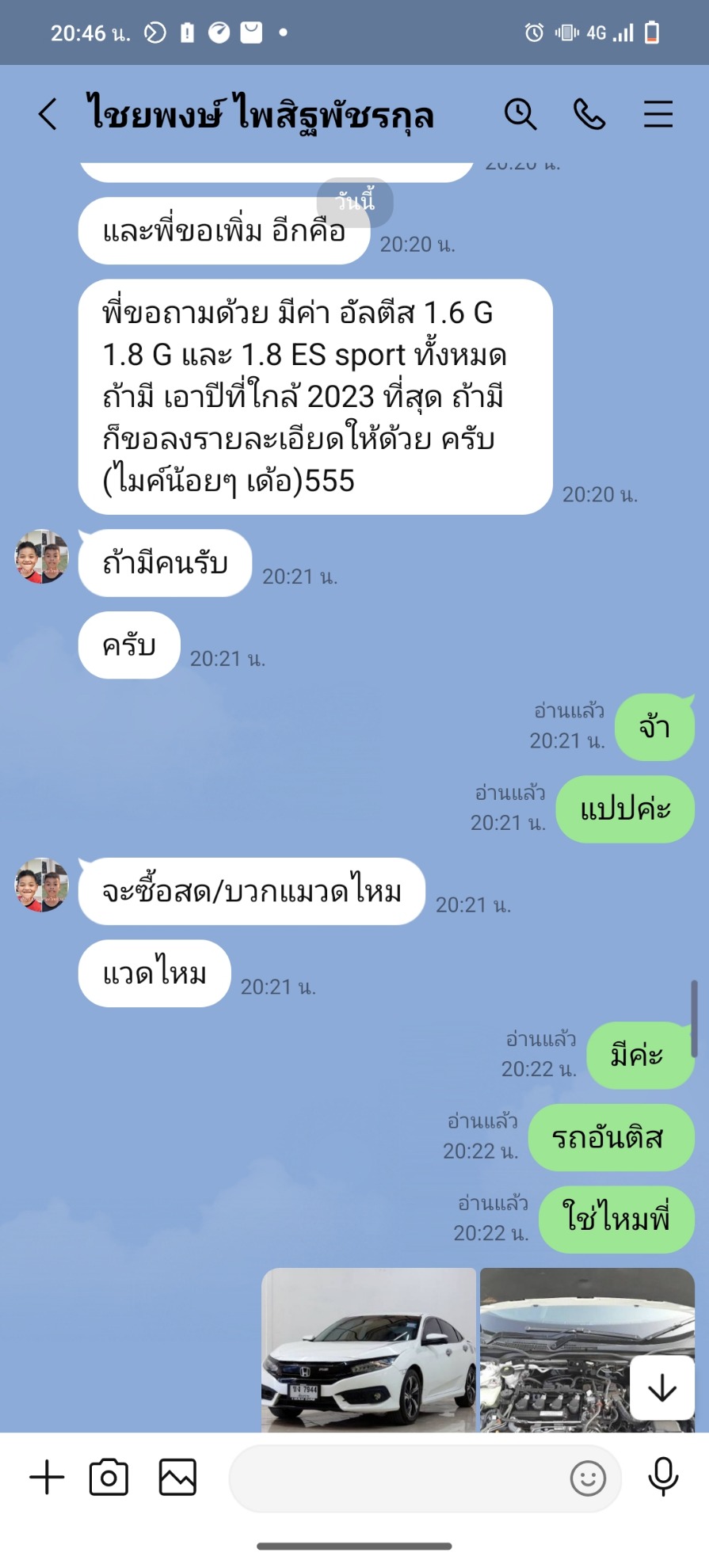
Task: Go back from this chat
Action: point(48,114)
